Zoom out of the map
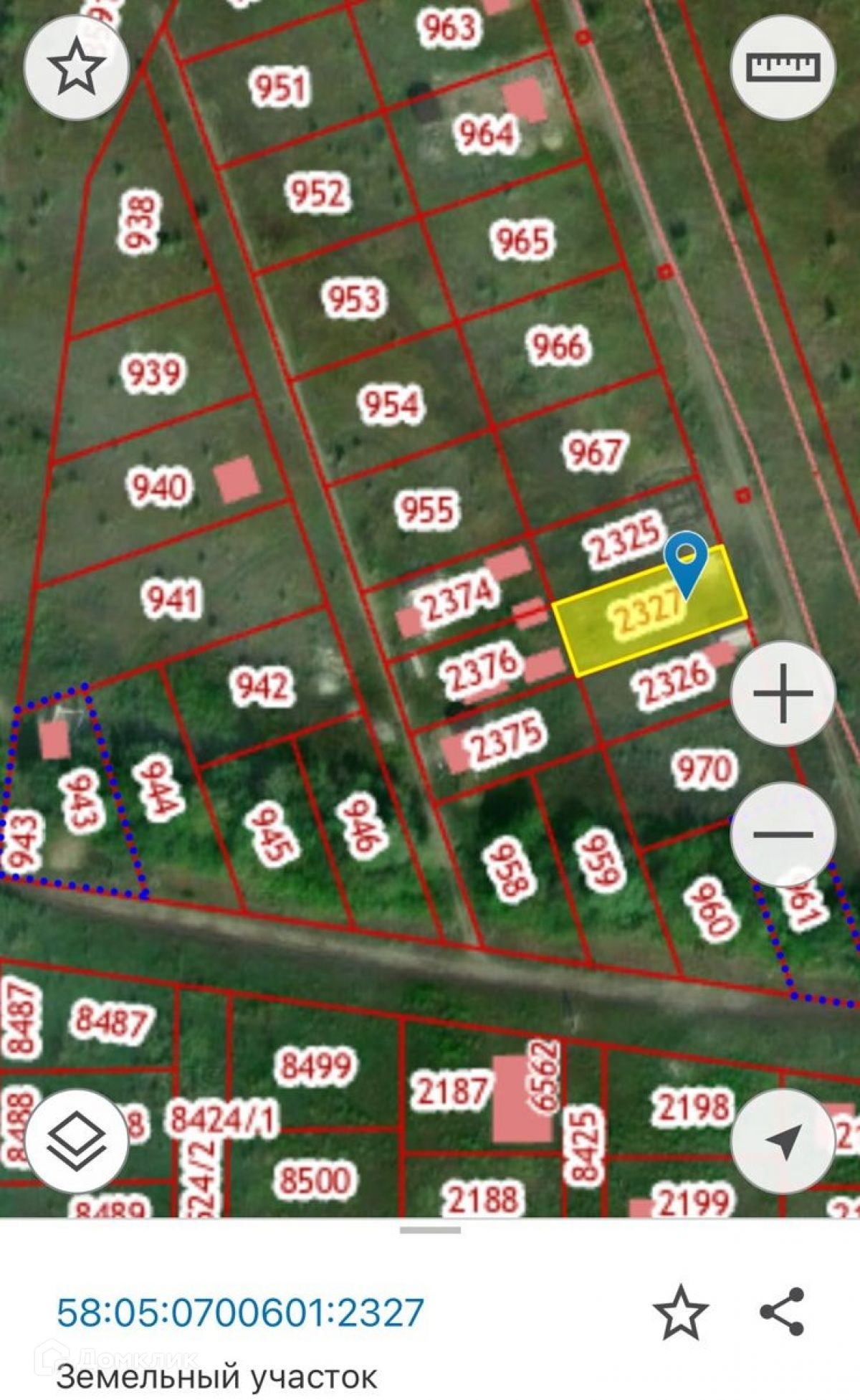The image size is (860, 1400). (x=783, y=834)
